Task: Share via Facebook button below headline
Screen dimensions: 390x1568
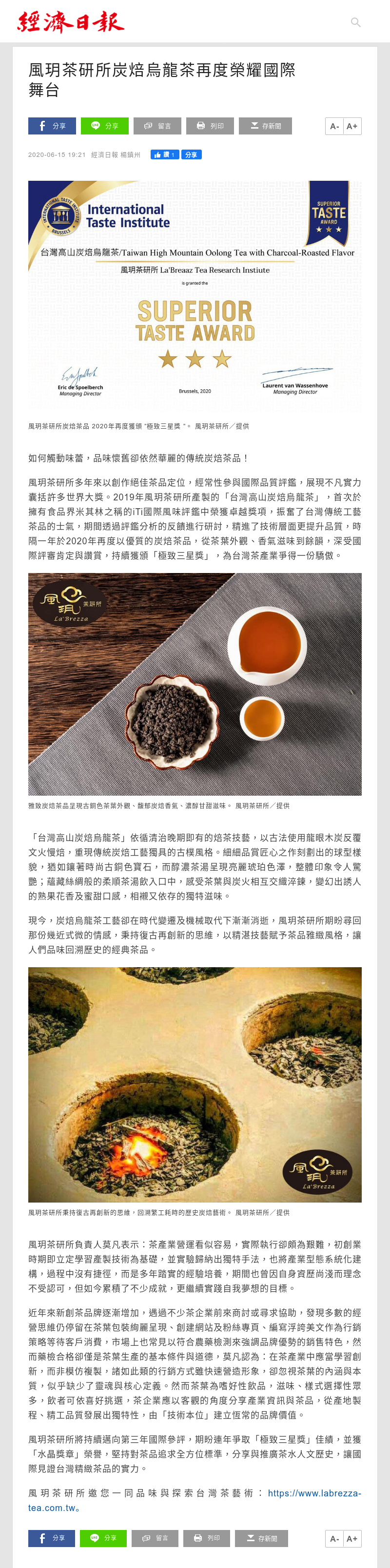Action: pos(52,126)
